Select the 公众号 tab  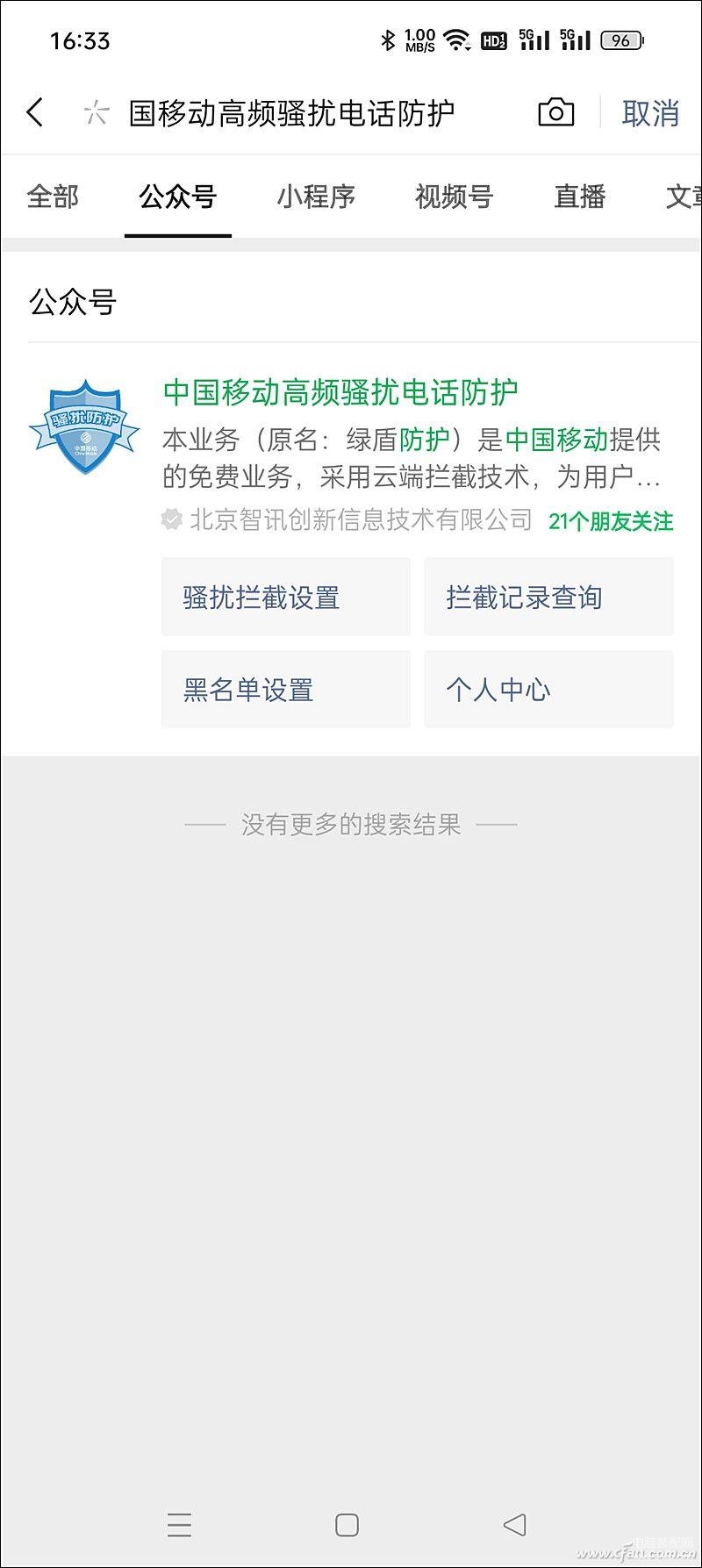177,197
